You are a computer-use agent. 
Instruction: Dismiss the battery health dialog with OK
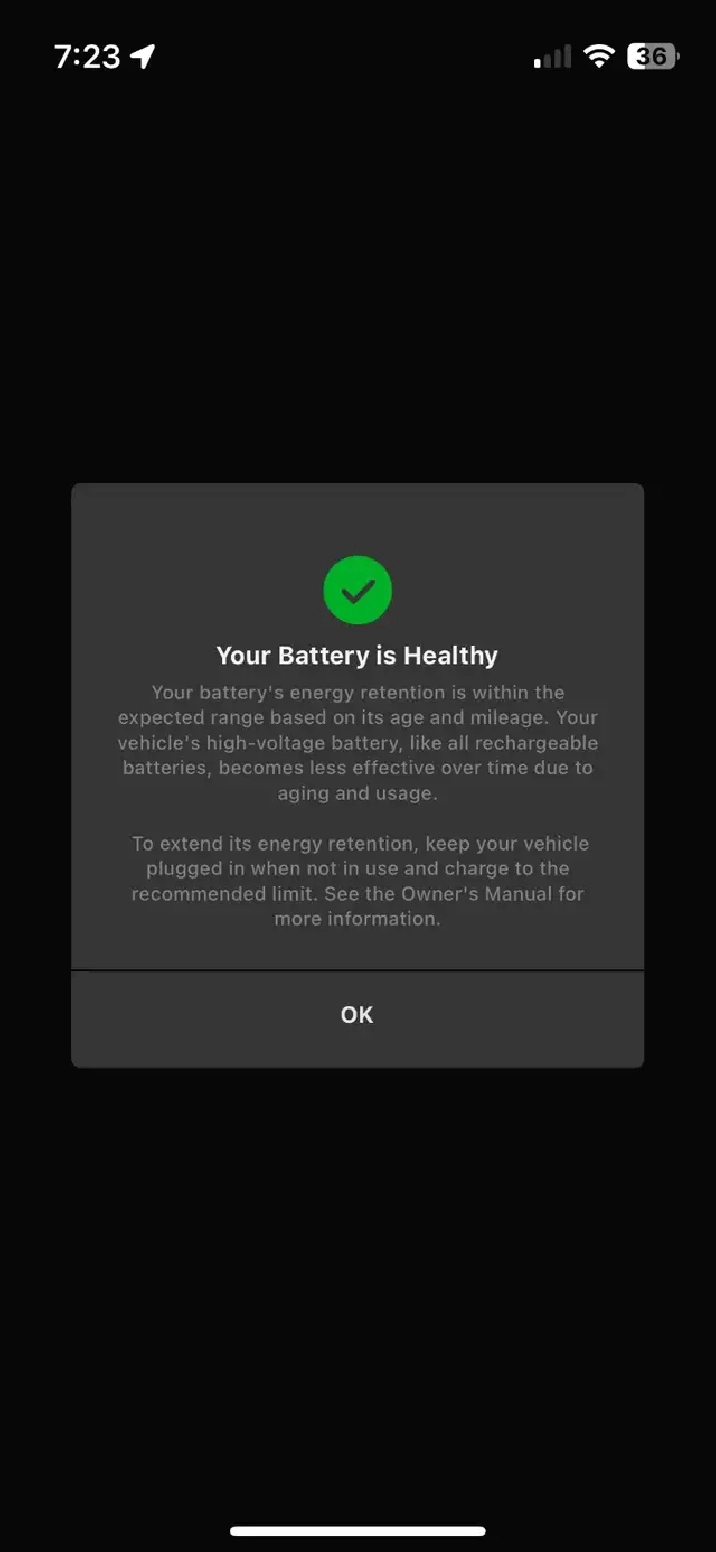click(357, 1016)
